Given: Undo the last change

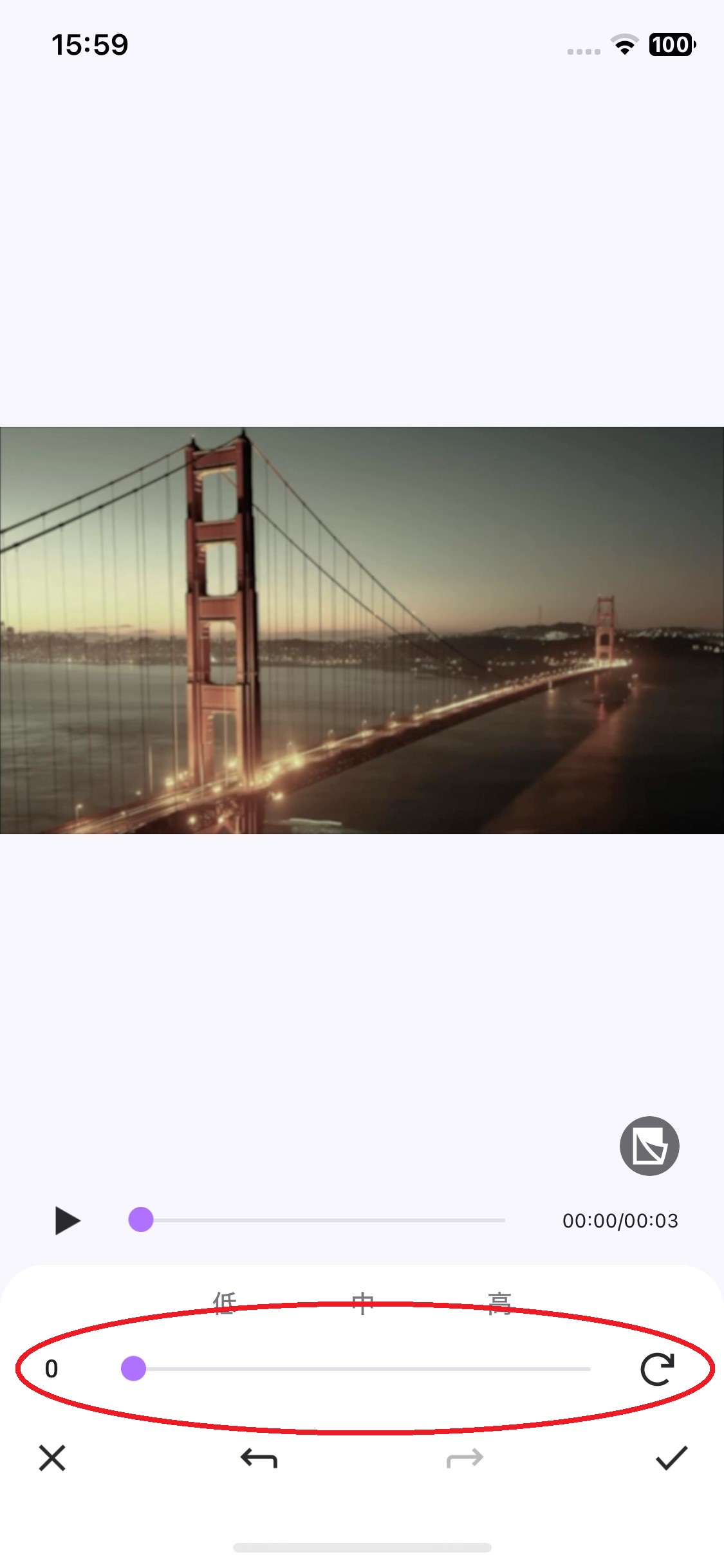Looking at the screenshot, I should [x=259, y=1458].
